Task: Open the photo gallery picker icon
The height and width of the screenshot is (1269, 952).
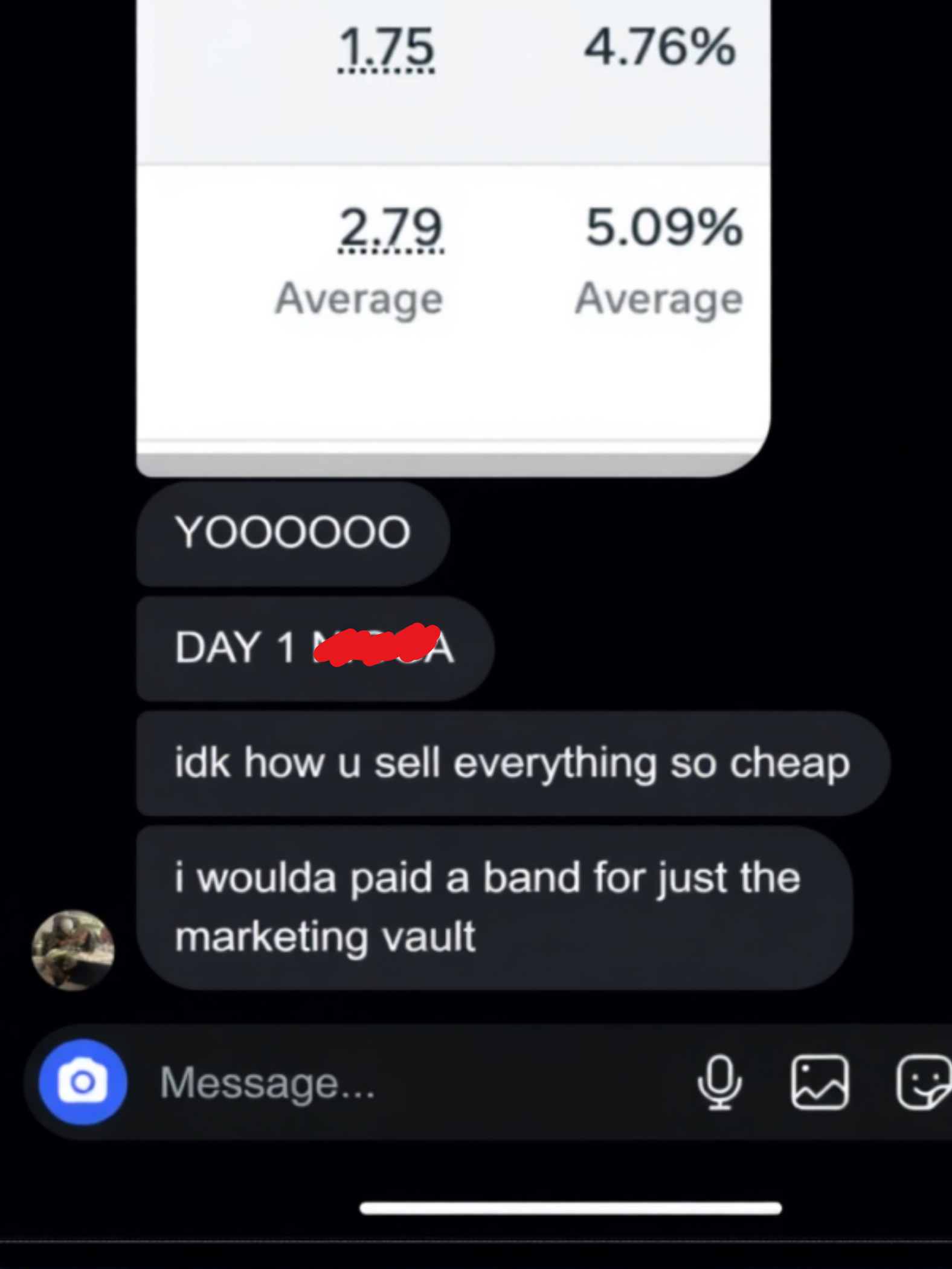Action: (x=820, y=1082)
